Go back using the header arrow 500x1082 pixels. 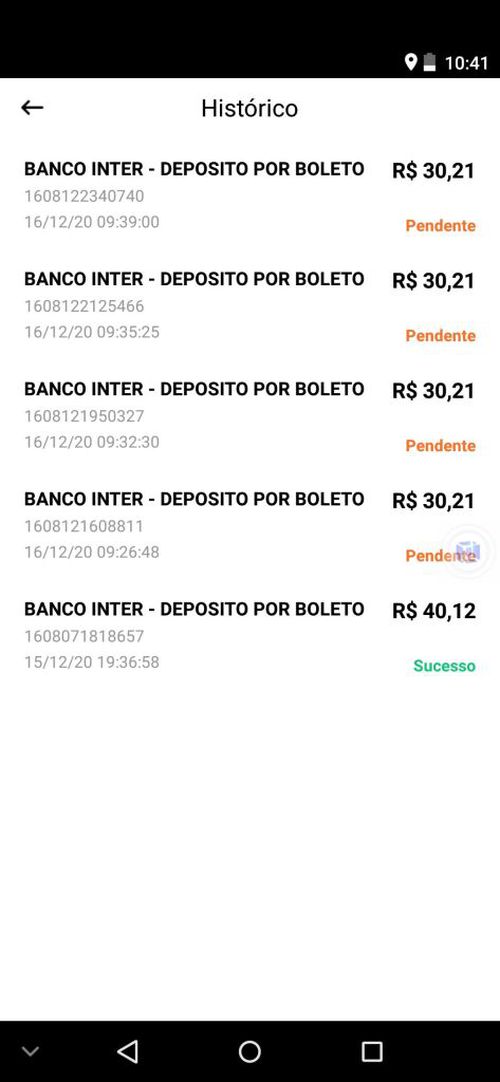click(x=32, y=108)
